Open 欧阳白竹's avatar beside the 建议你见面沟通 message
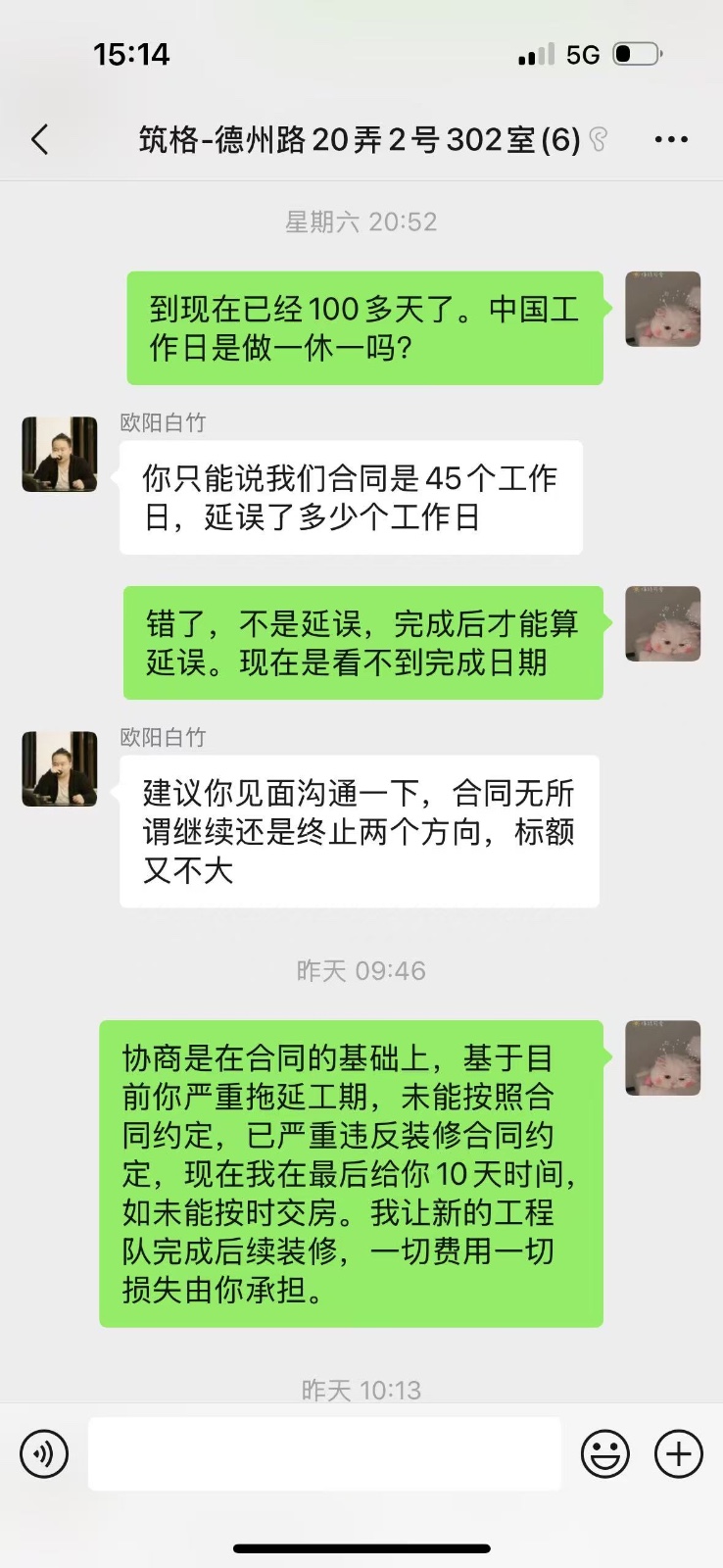Viewport: 723px width, 1568px height. coord(60,769)
